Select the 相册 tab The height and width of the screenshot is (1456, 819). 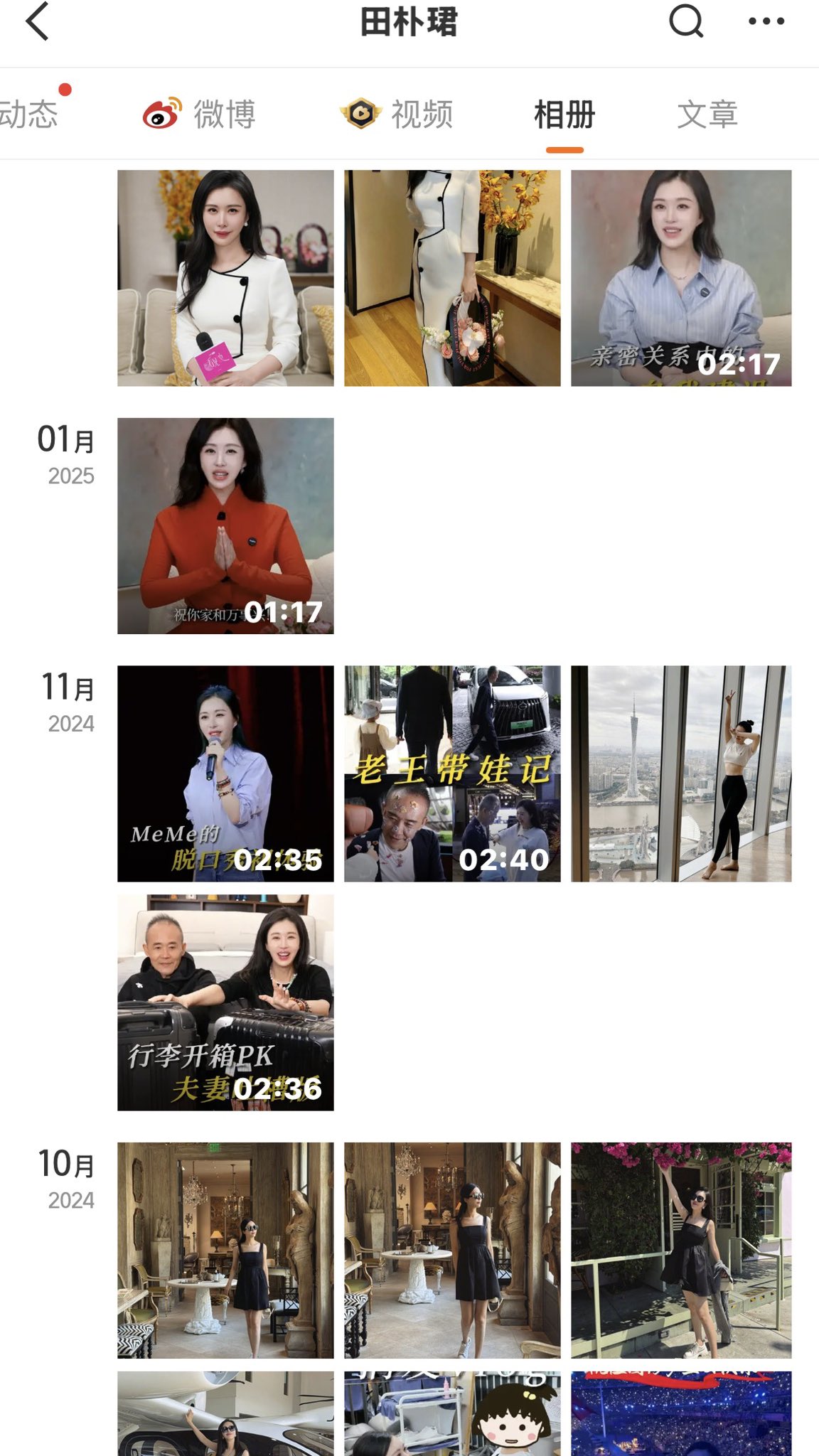[564, 114]
